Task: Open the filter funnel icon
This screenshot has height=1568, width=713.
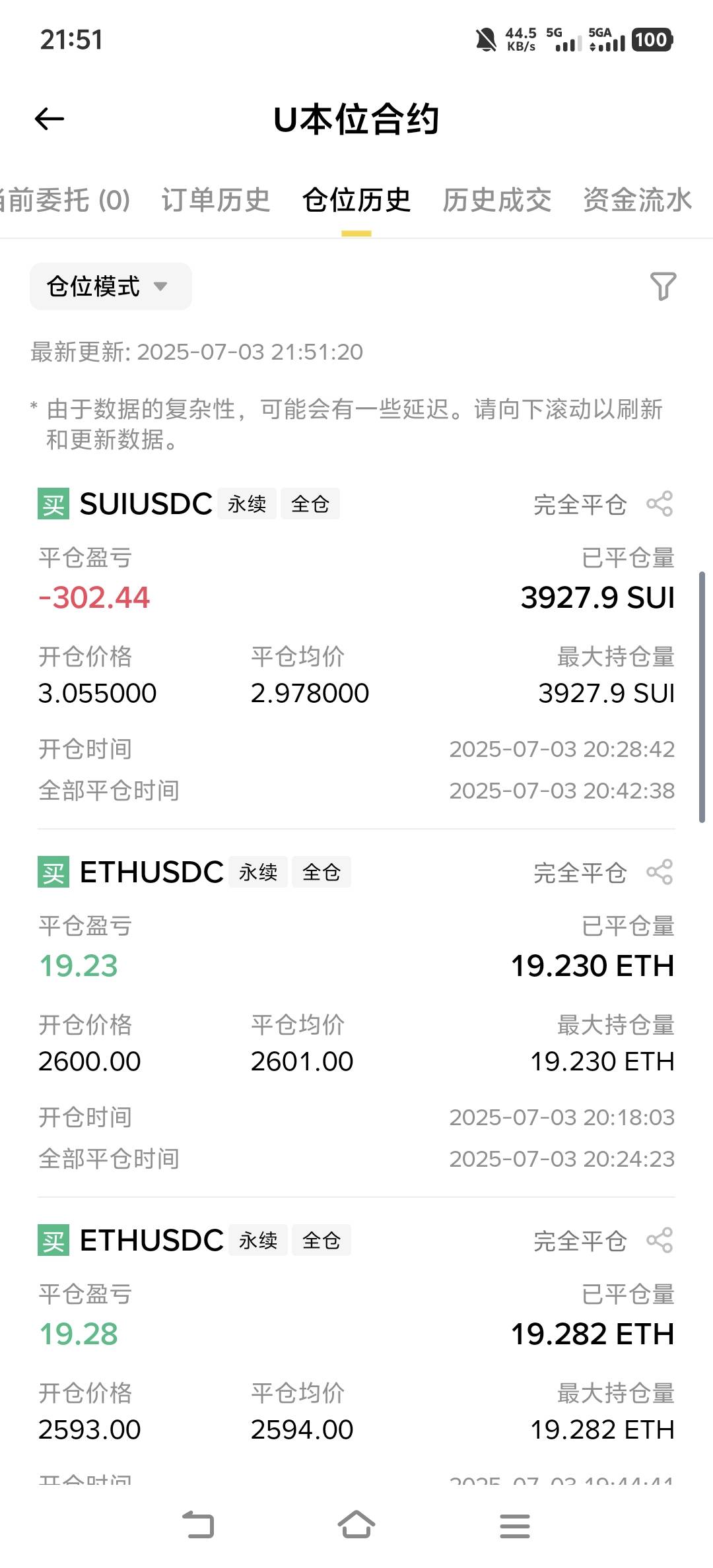Action: point(663,286)
